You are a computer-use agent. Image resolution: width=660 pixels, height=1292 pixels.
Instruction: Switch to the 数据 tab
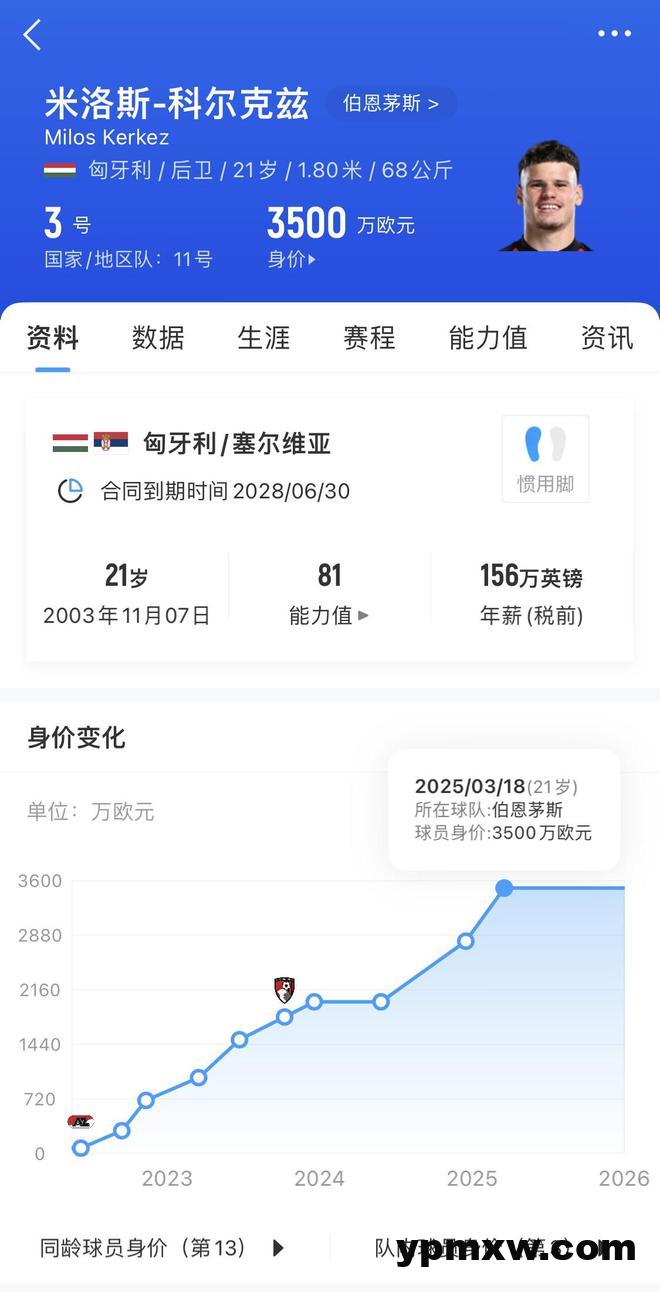click(158, 338)
